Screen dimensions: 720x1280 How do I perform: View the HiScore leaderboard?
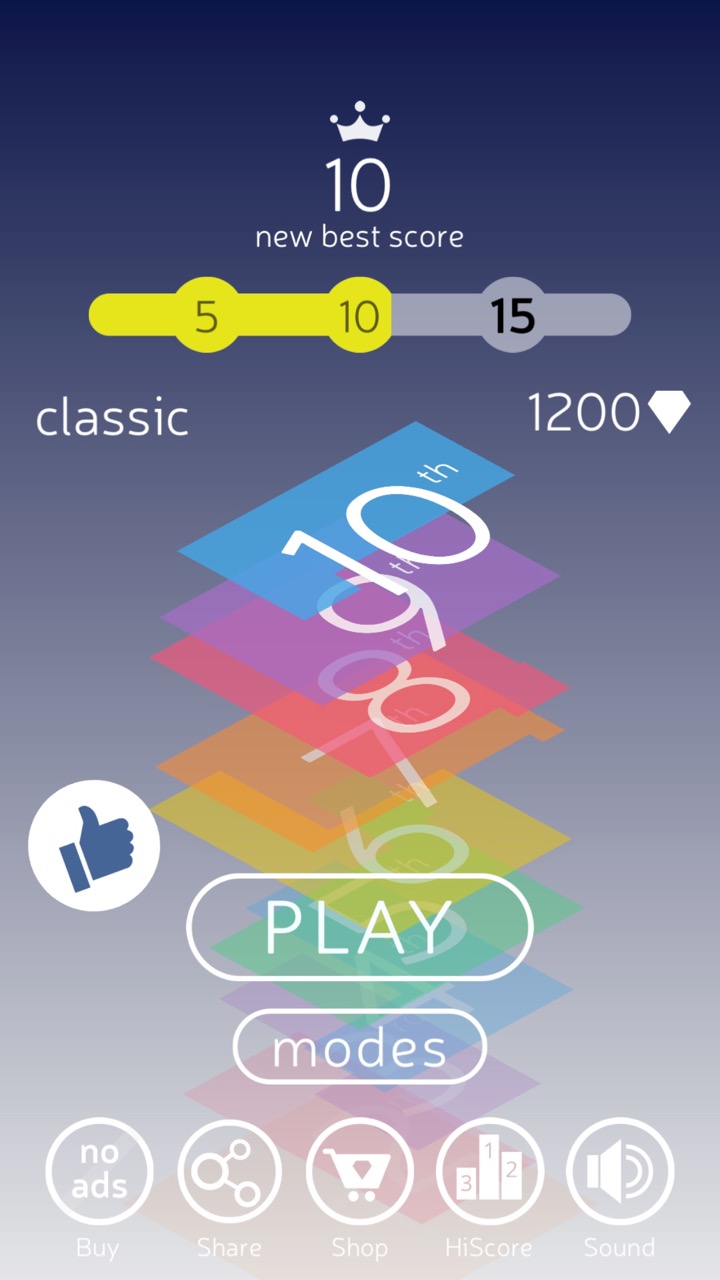[490, 1171]
